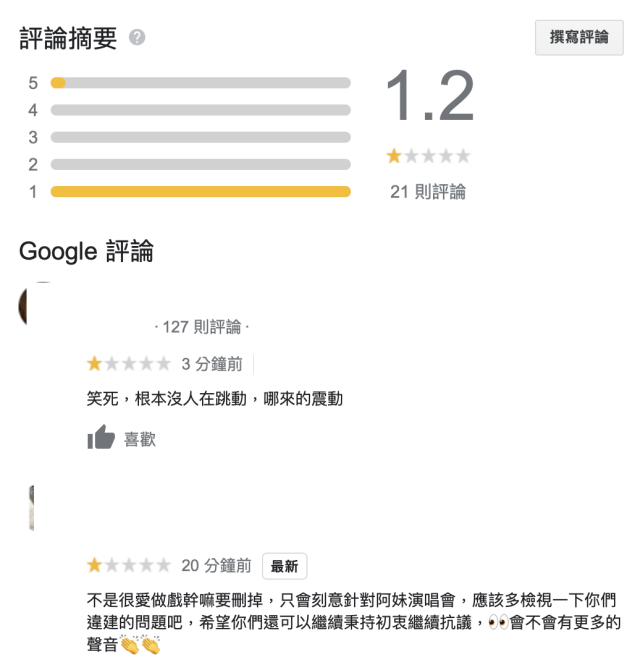Image resolution: width=635 pixels, height=670 pixels.
Task: Tap the 撰寫評論 button
Action: click(x=579, y=37)
